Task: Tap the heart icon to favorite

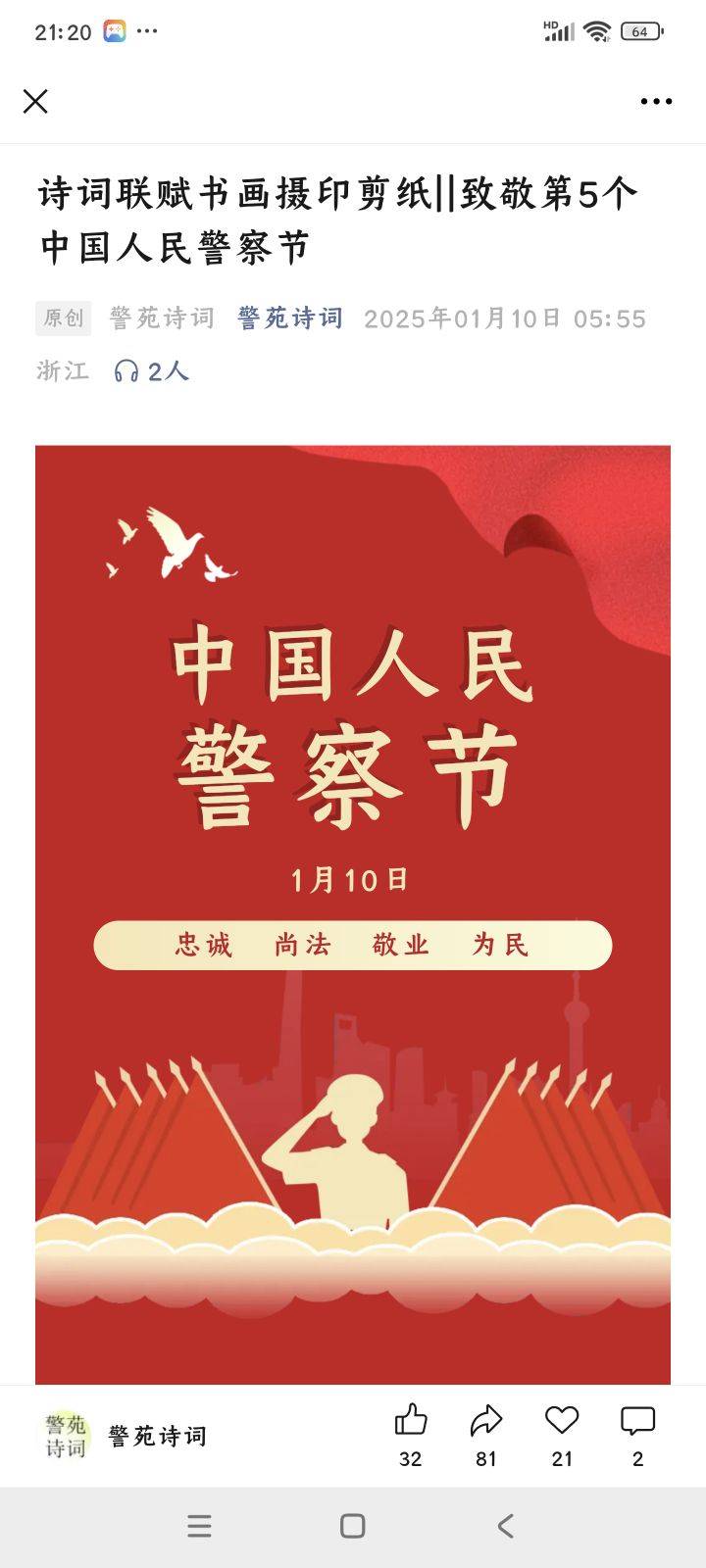Action: tap(562, 1420)
